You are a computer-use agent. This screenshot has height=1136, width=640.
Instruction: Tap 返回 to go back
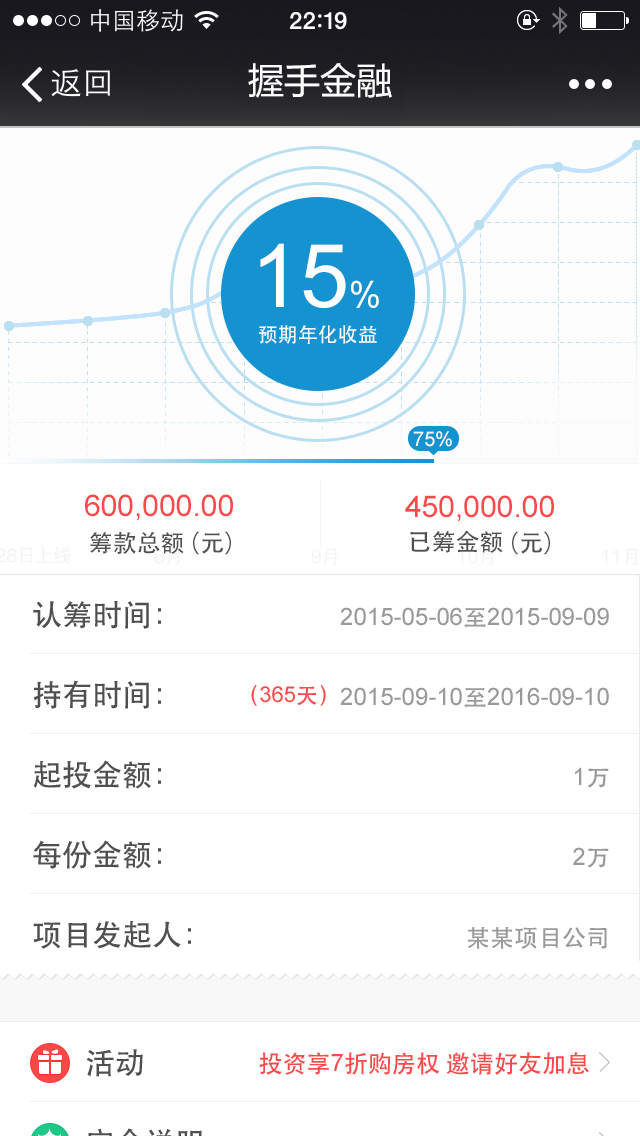[x=66, y=84]
